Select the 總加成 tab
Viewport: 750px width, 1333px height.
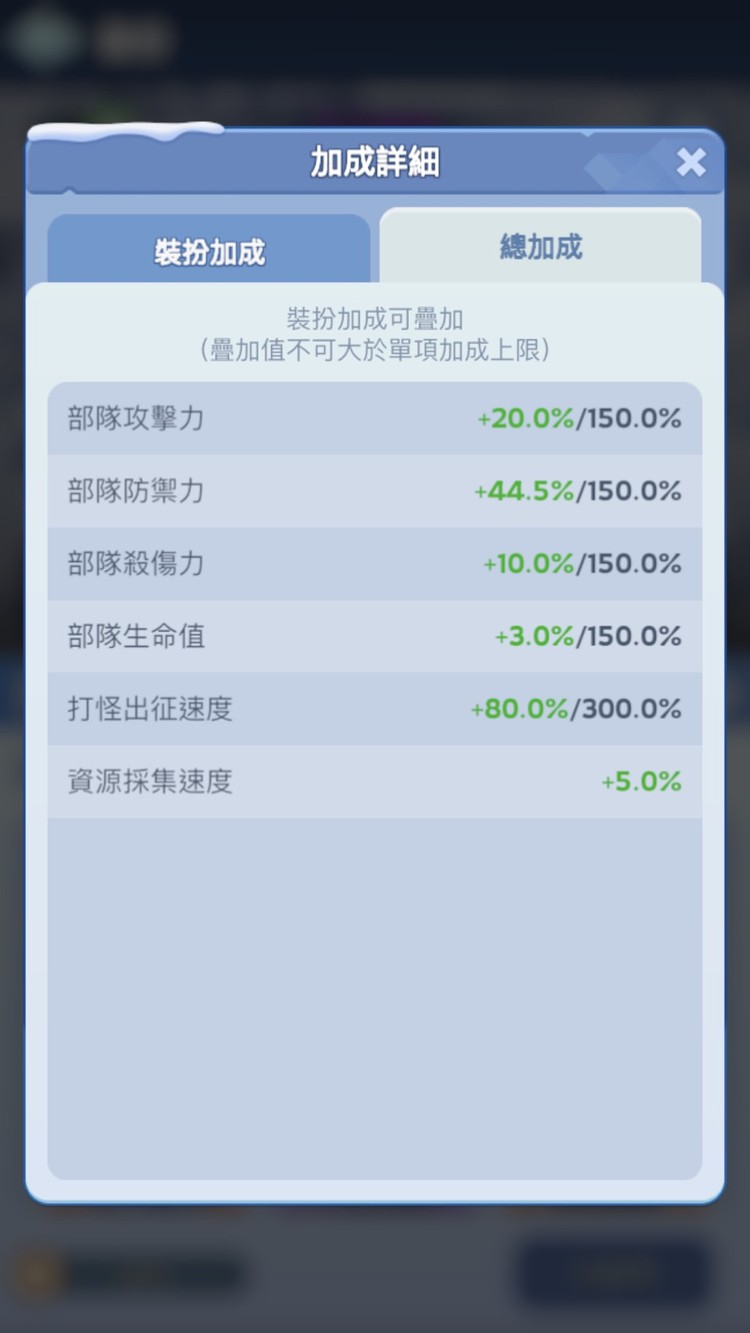[x=540, y=246]
